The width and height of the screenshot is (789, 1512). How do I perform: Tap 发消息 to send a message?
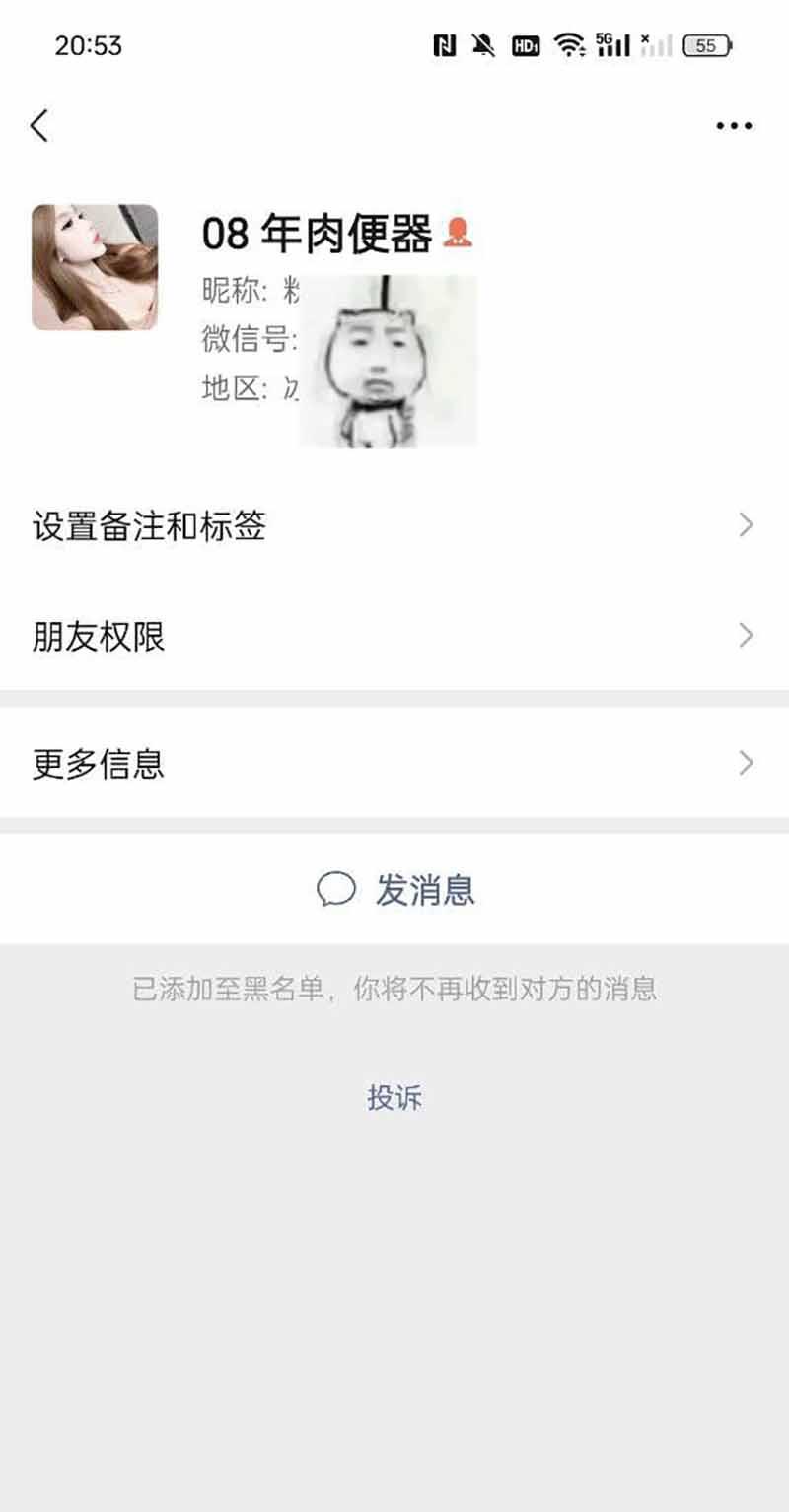tap(396, 890)
